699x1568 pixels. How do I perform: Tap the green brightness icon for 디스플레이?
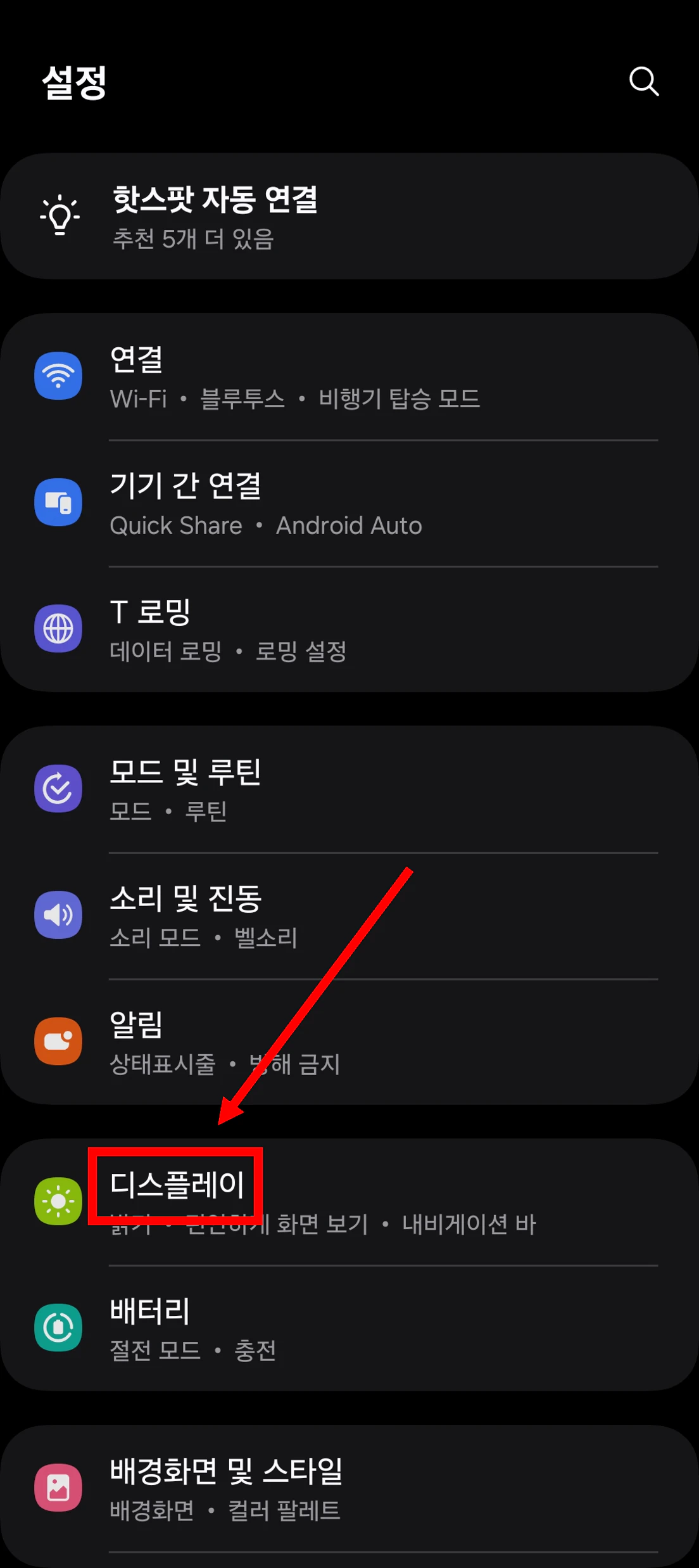58,1199
